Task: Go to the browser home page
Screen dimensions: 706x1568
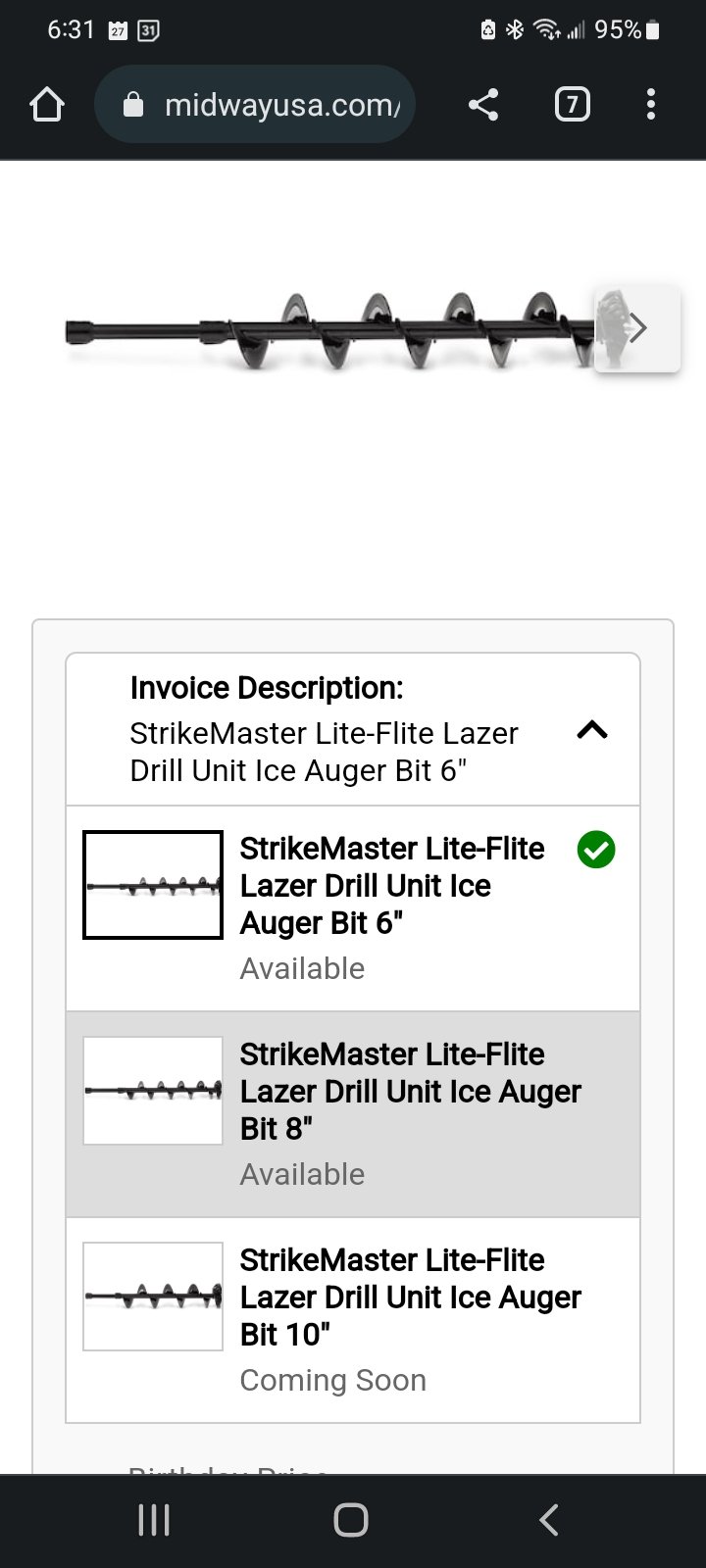Action: point(47,104)
